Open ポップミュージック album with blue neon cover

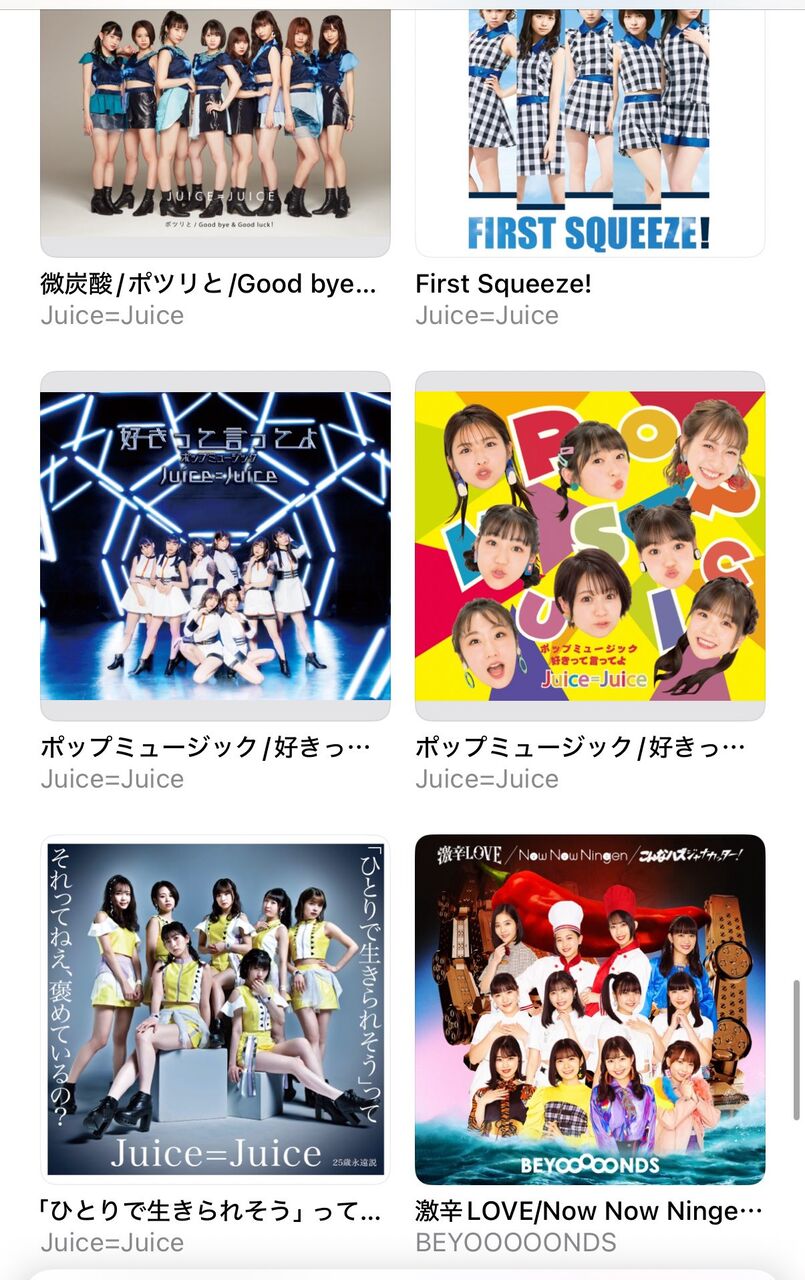coord(215,546)
